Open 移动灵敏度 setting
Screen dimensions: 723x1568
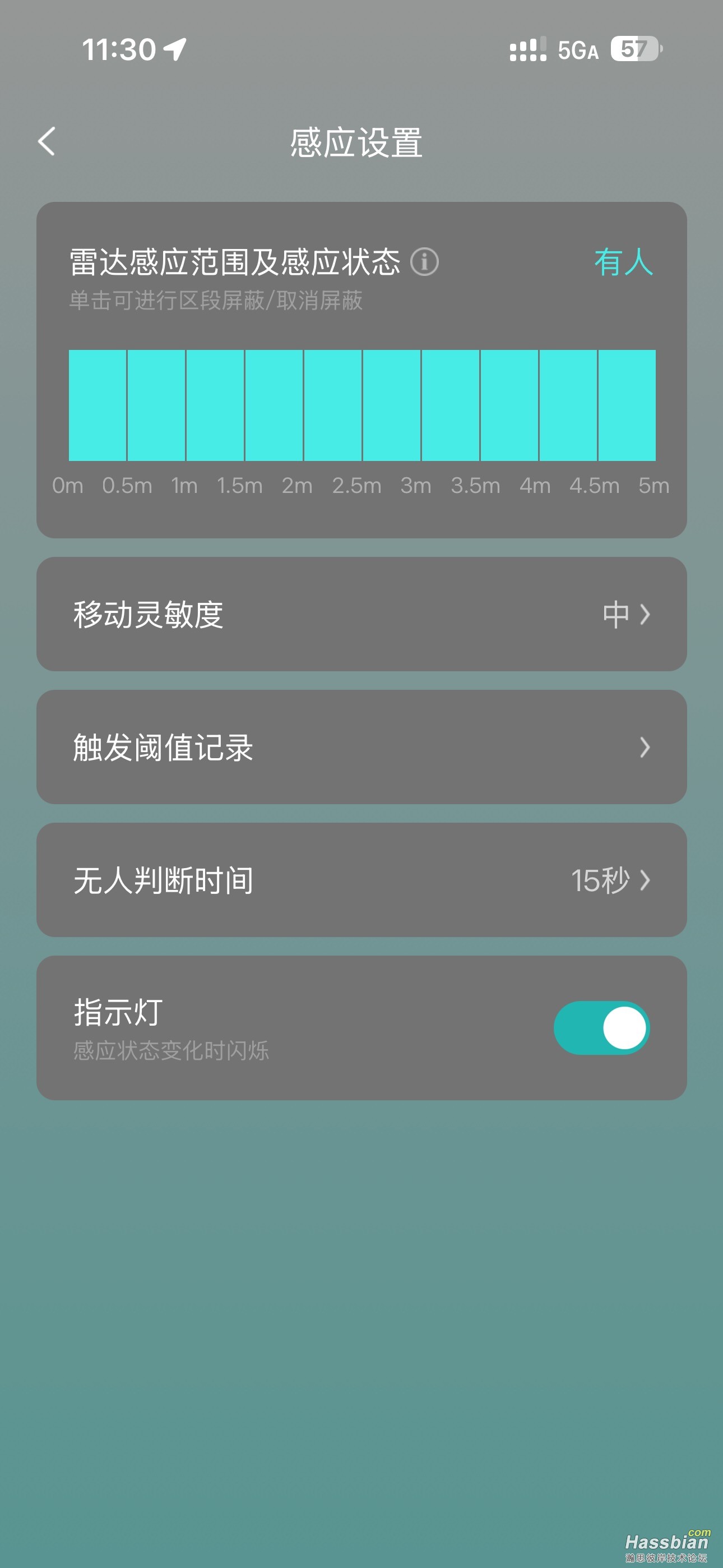coord(361,614)
